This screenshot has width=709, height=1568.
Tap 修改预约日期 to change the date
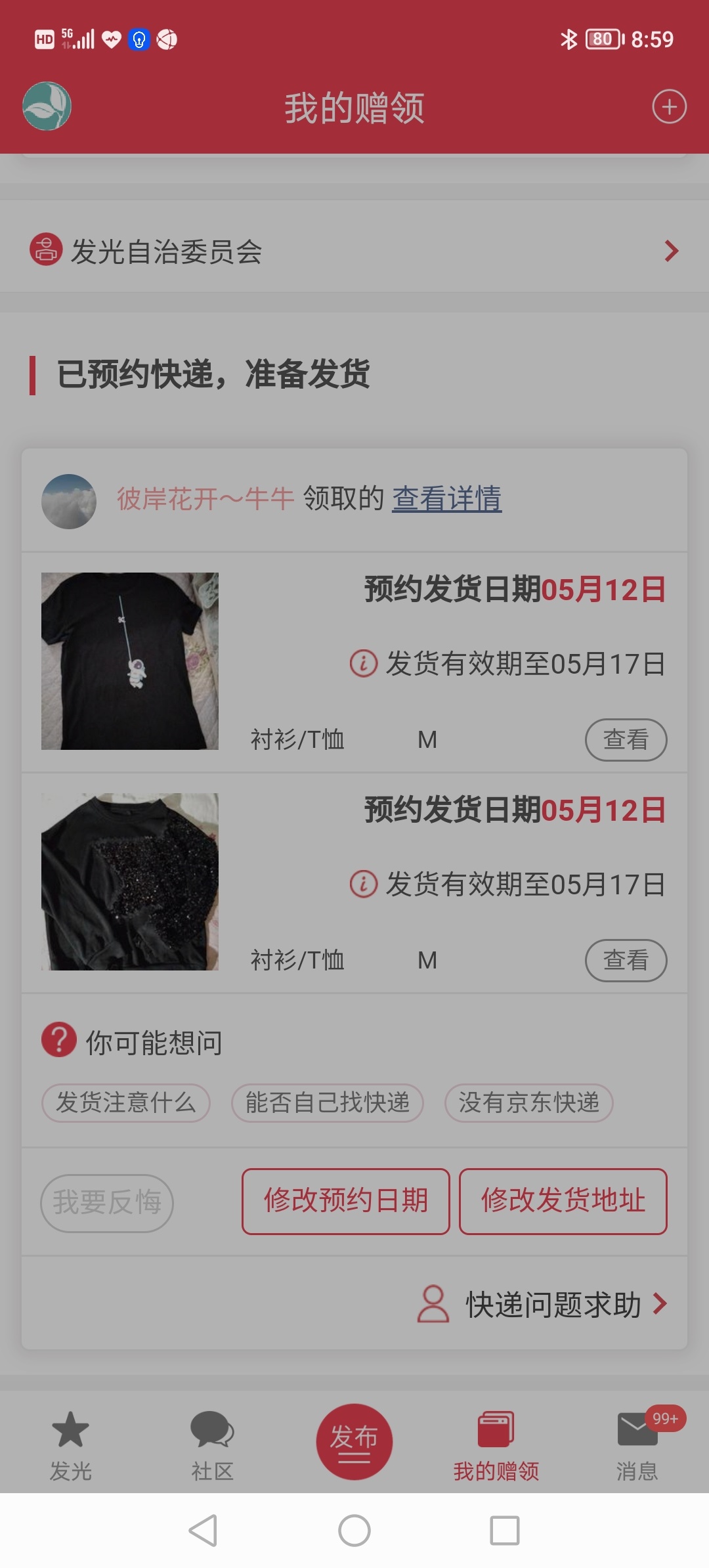pyautogui.click(x=346, y=1201)
